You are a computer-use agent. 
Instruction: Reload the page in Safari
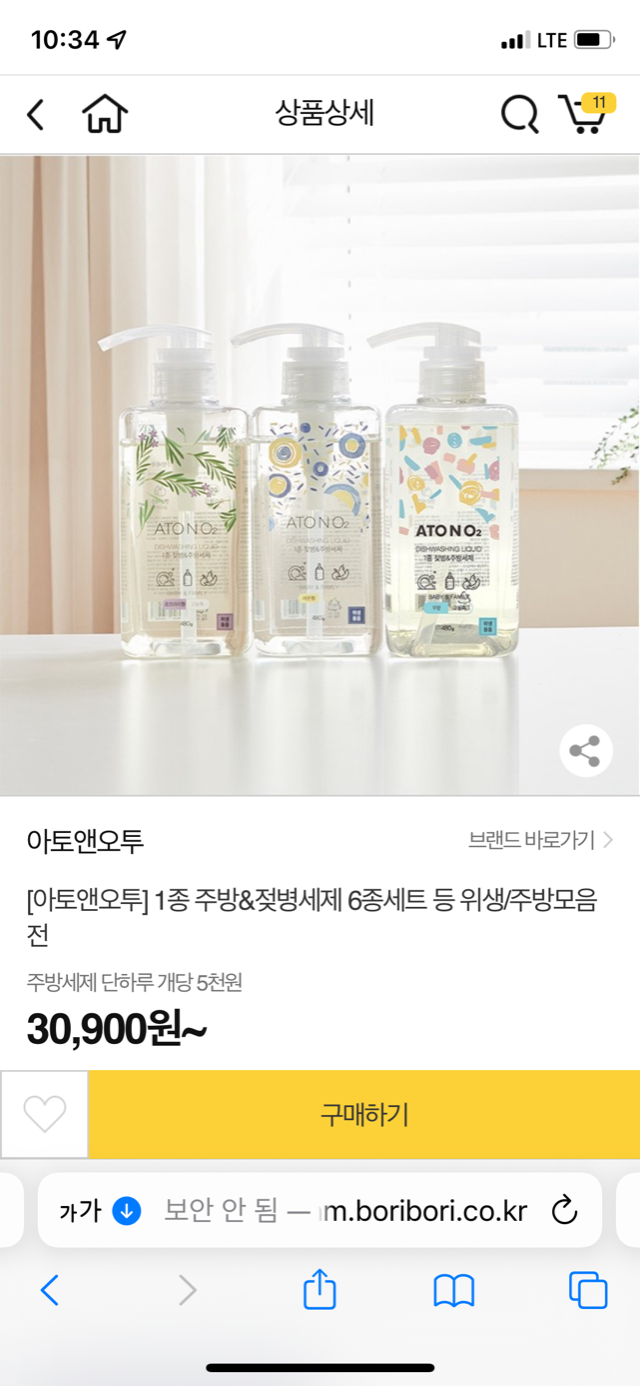(565, 1210)
